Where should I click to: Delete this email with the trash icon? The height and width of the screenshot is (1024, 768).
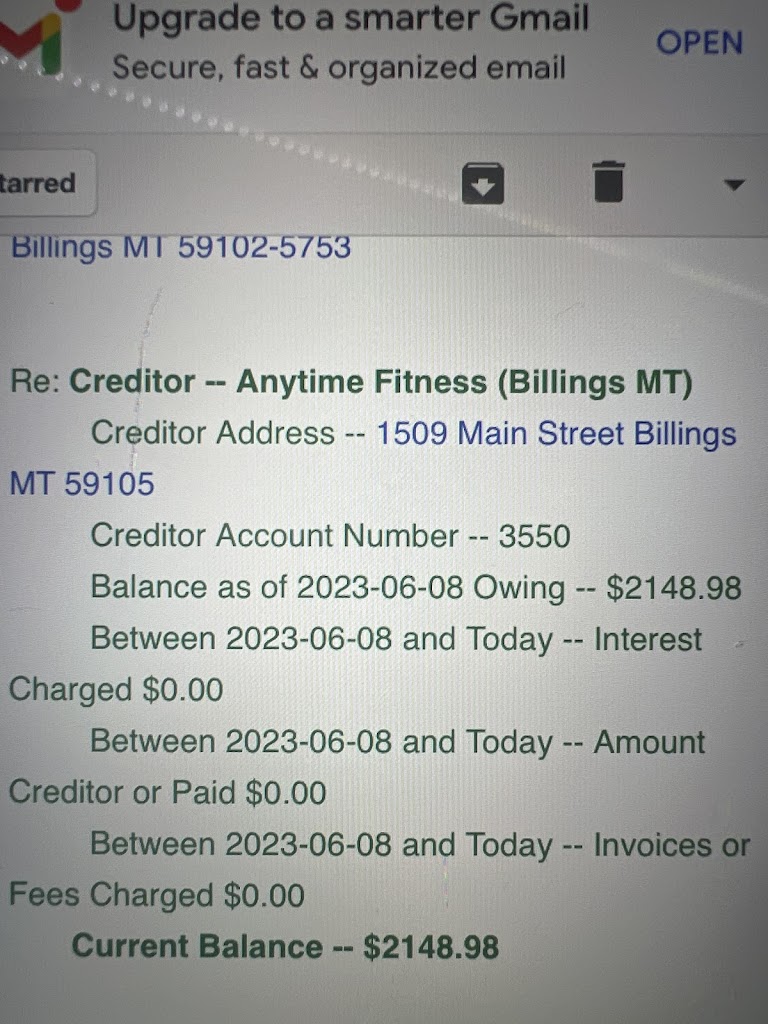pos(608,182)
